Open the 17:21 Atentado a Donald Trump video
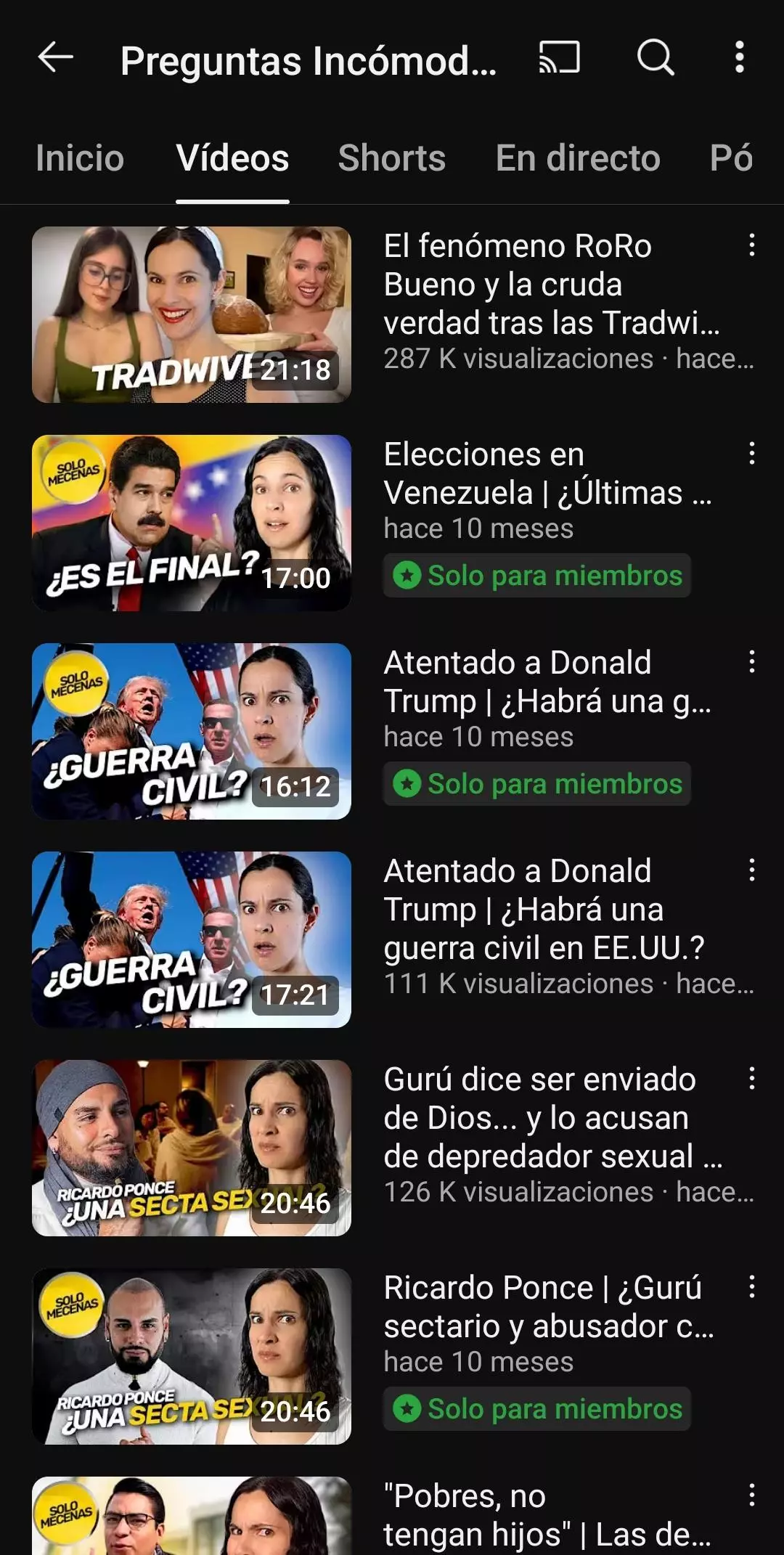 [x=192, y=939]
